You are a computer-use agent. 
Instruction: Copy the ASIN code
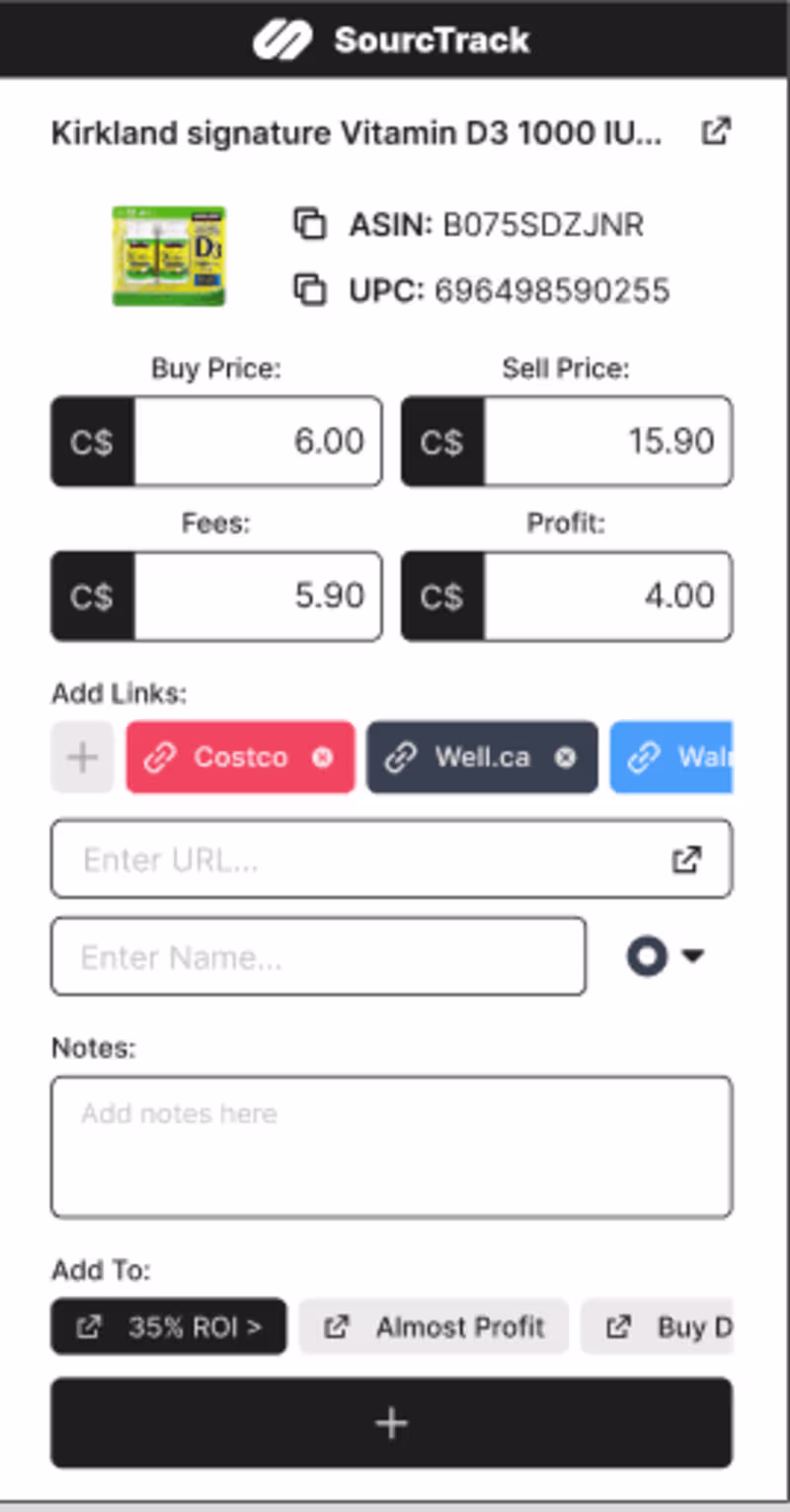point(310,224)
